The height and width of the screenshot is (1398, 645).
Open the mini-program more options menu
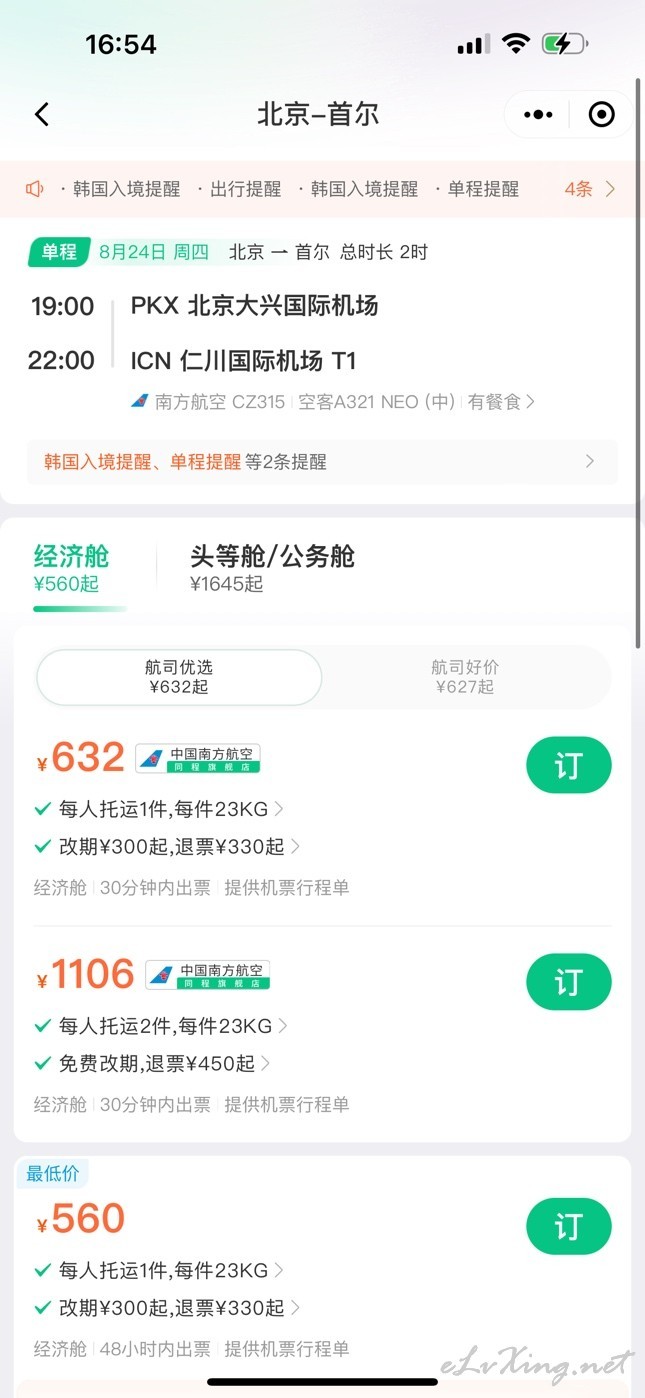pyautogui.click(x=538, y=114)
